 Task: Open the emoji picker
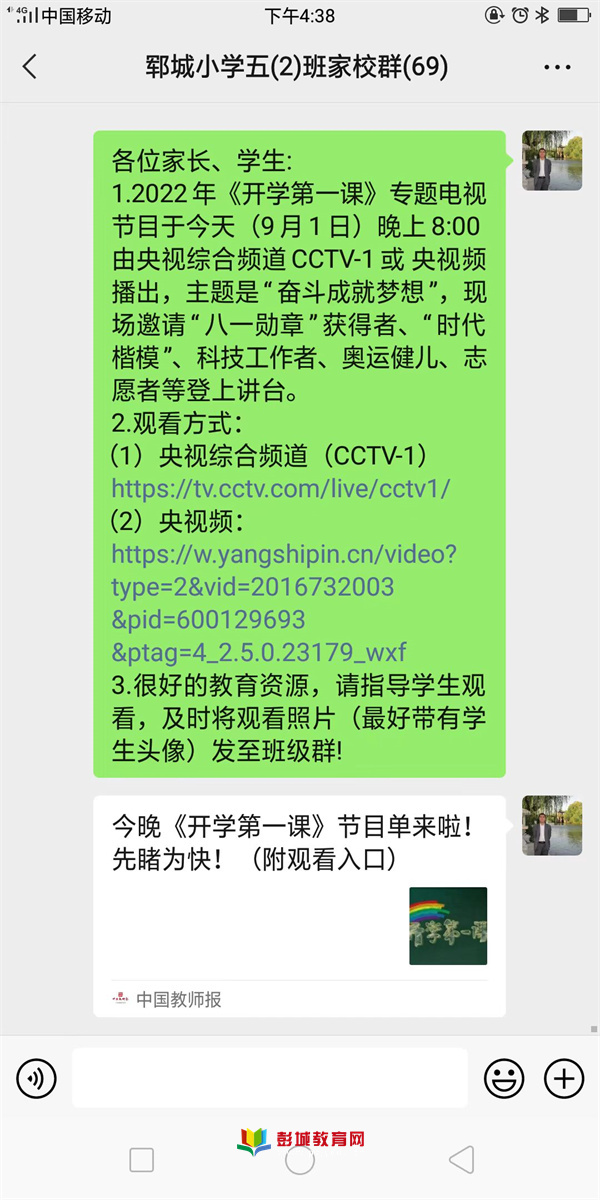[x=504, y=1078]
